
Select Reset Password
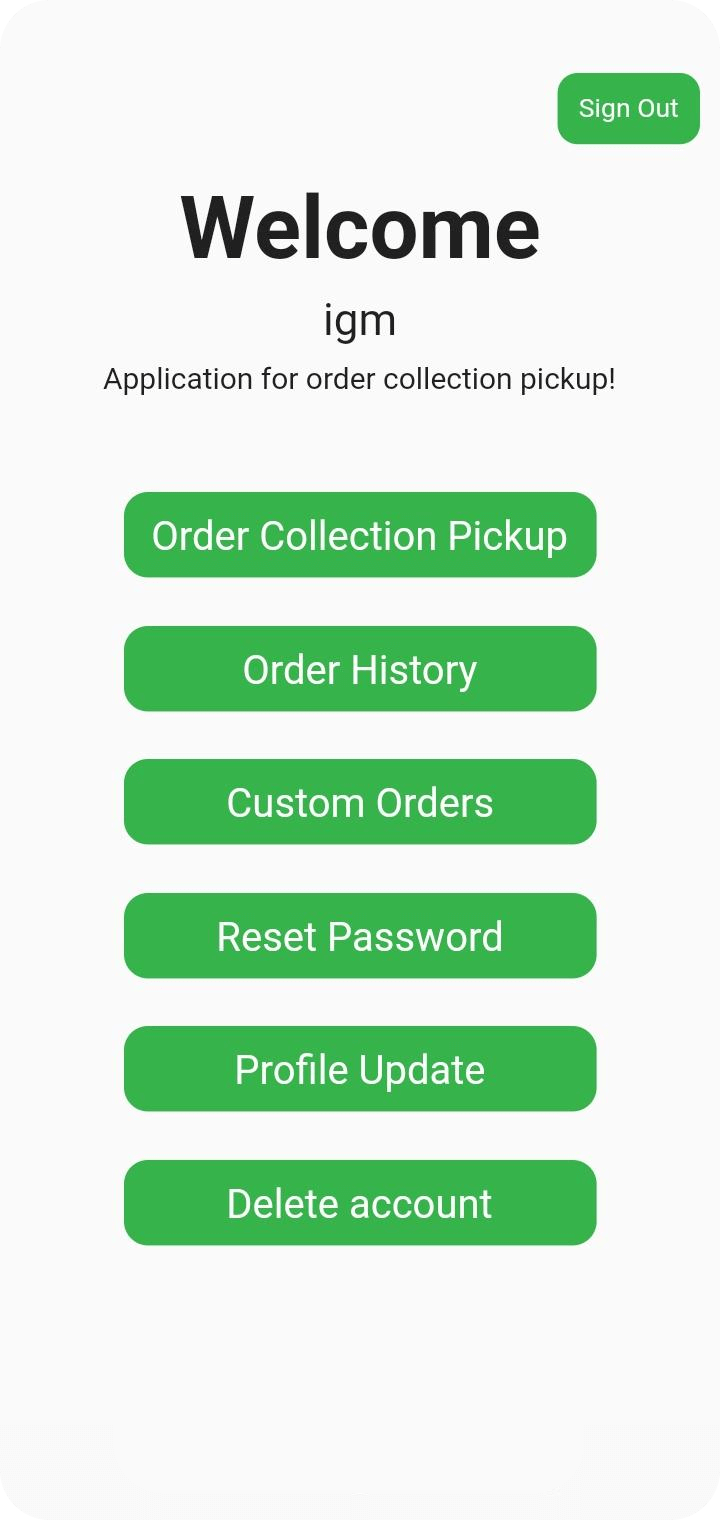pos(360,936)
